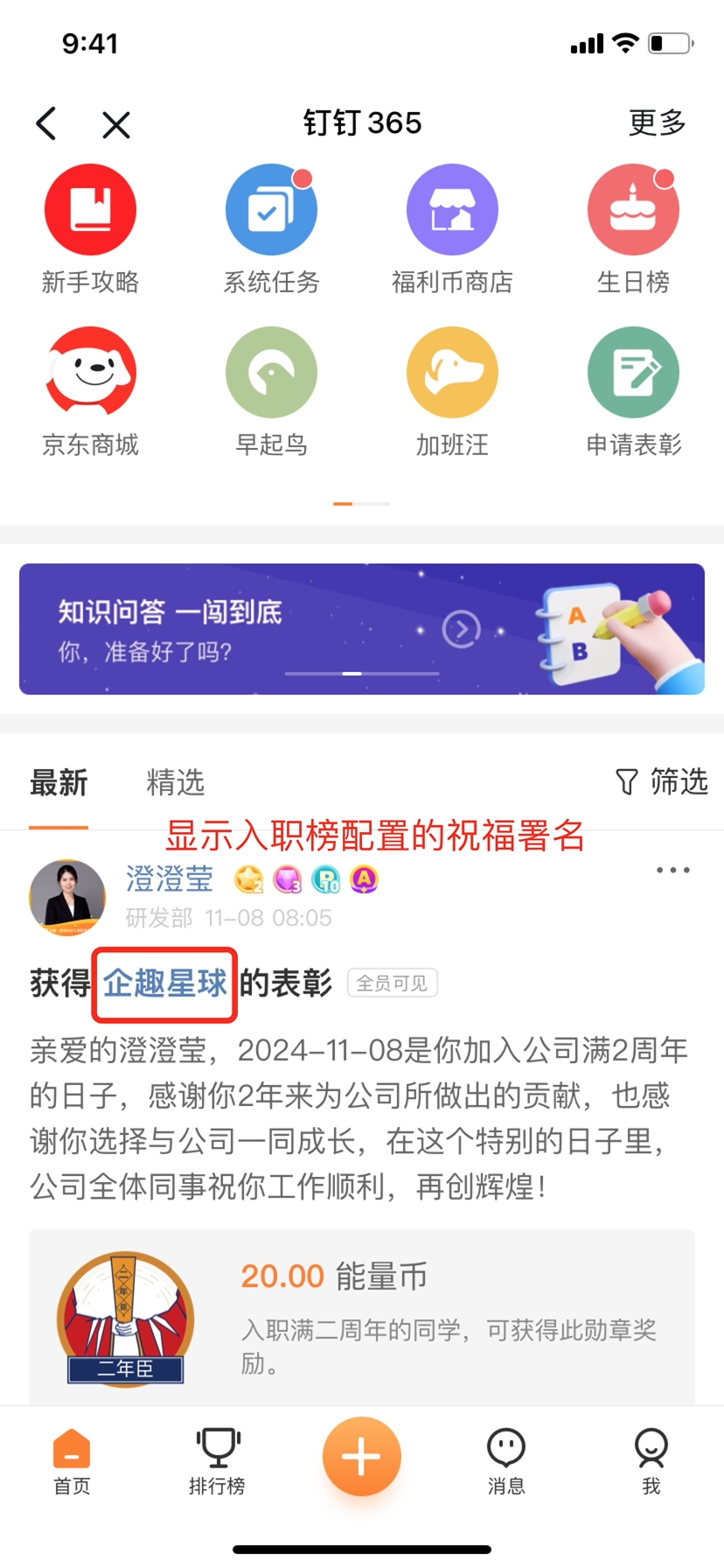Switch to the 精选 tab

coord(175,782)
